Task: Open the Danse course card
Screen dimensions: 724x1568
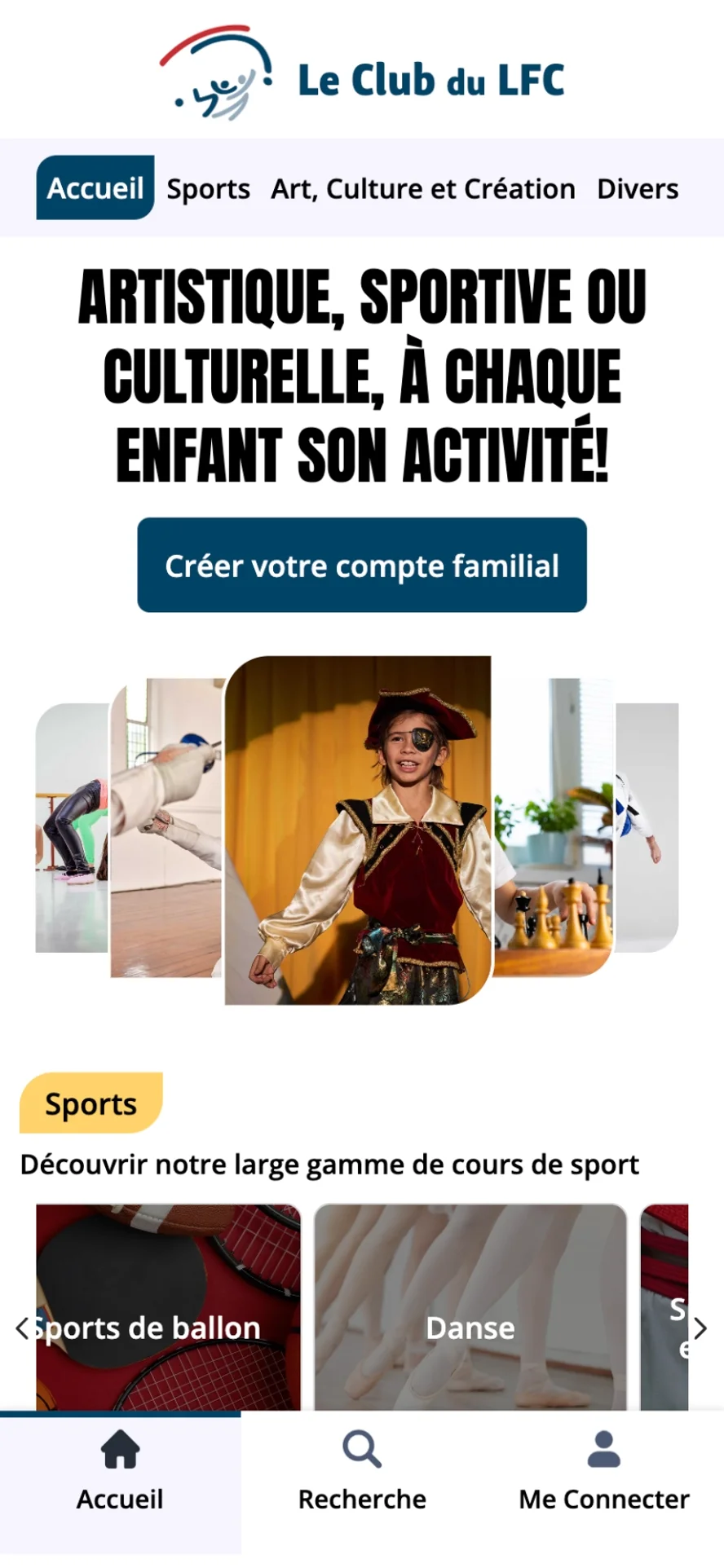Action: (x=470, y=1306)
